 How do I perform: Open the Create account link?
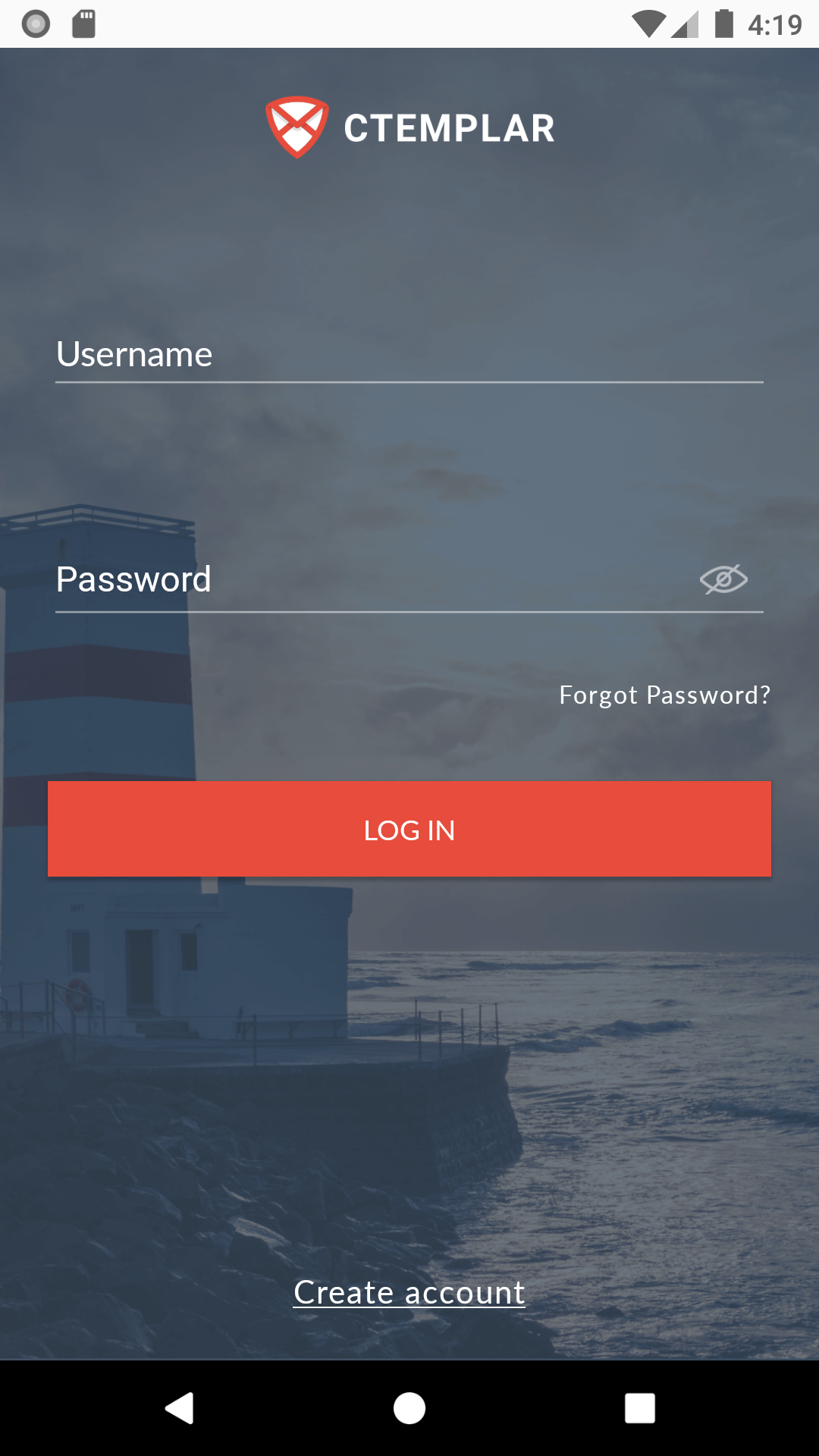click(x=409, y=1292)
